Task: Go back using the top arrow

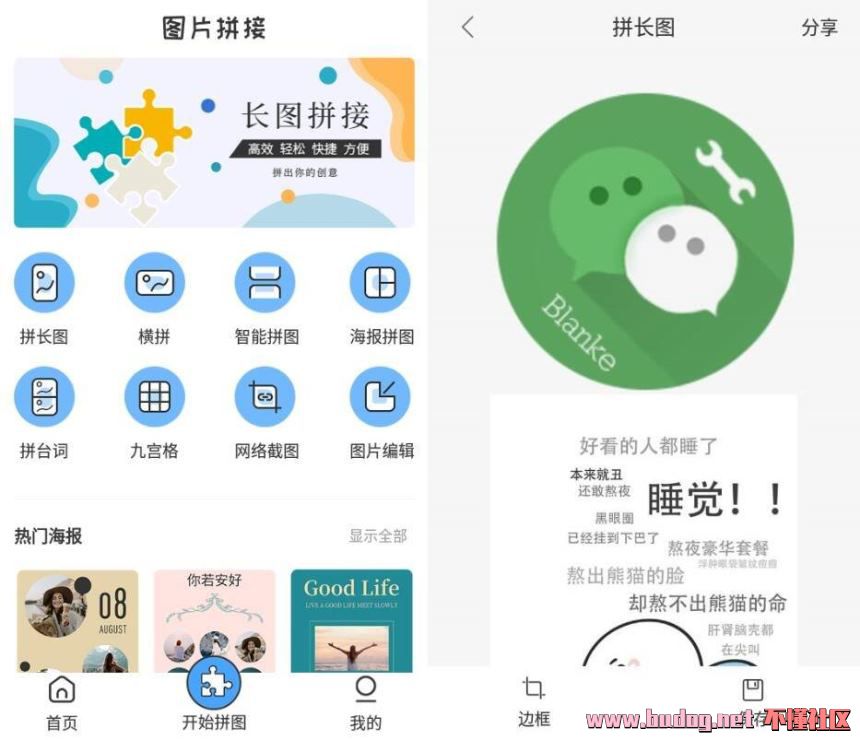Action: click(x=468, y=27)
